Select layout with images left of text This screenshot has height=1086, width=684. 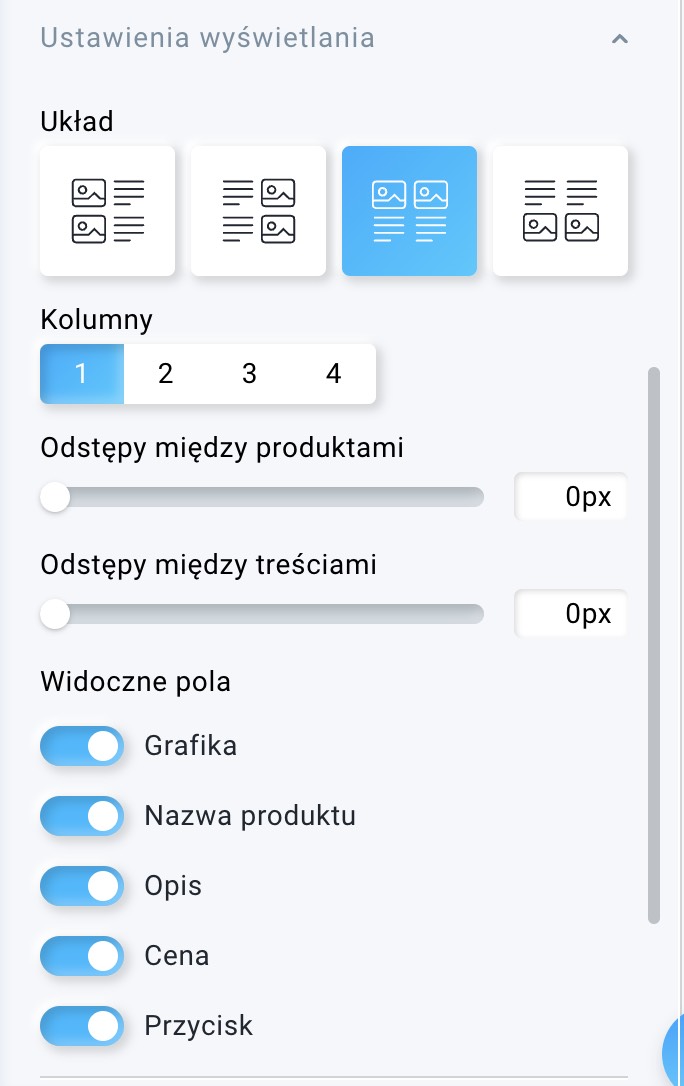coord(108,211)
